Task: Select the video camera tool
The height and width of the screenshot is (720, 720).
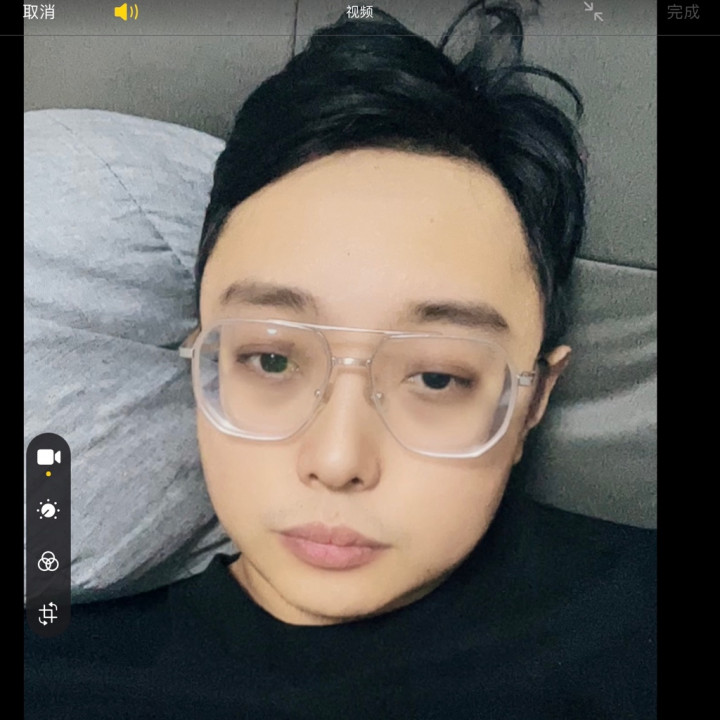Action: click(48, 458)
